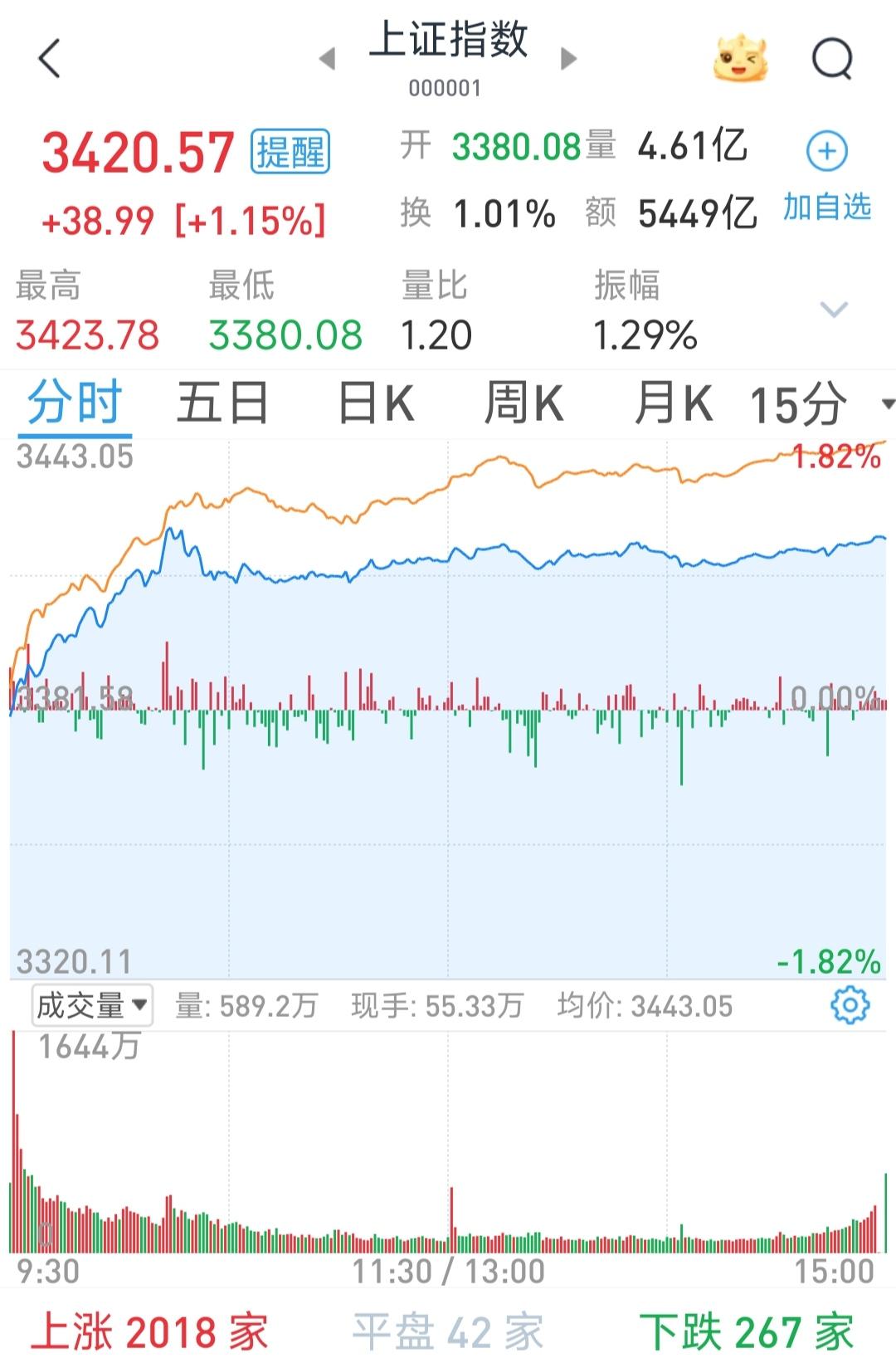Toggle the price alert 提醒 setting
The width and height of the screenshot is (896, 1363).
click(x=289, y=149)
